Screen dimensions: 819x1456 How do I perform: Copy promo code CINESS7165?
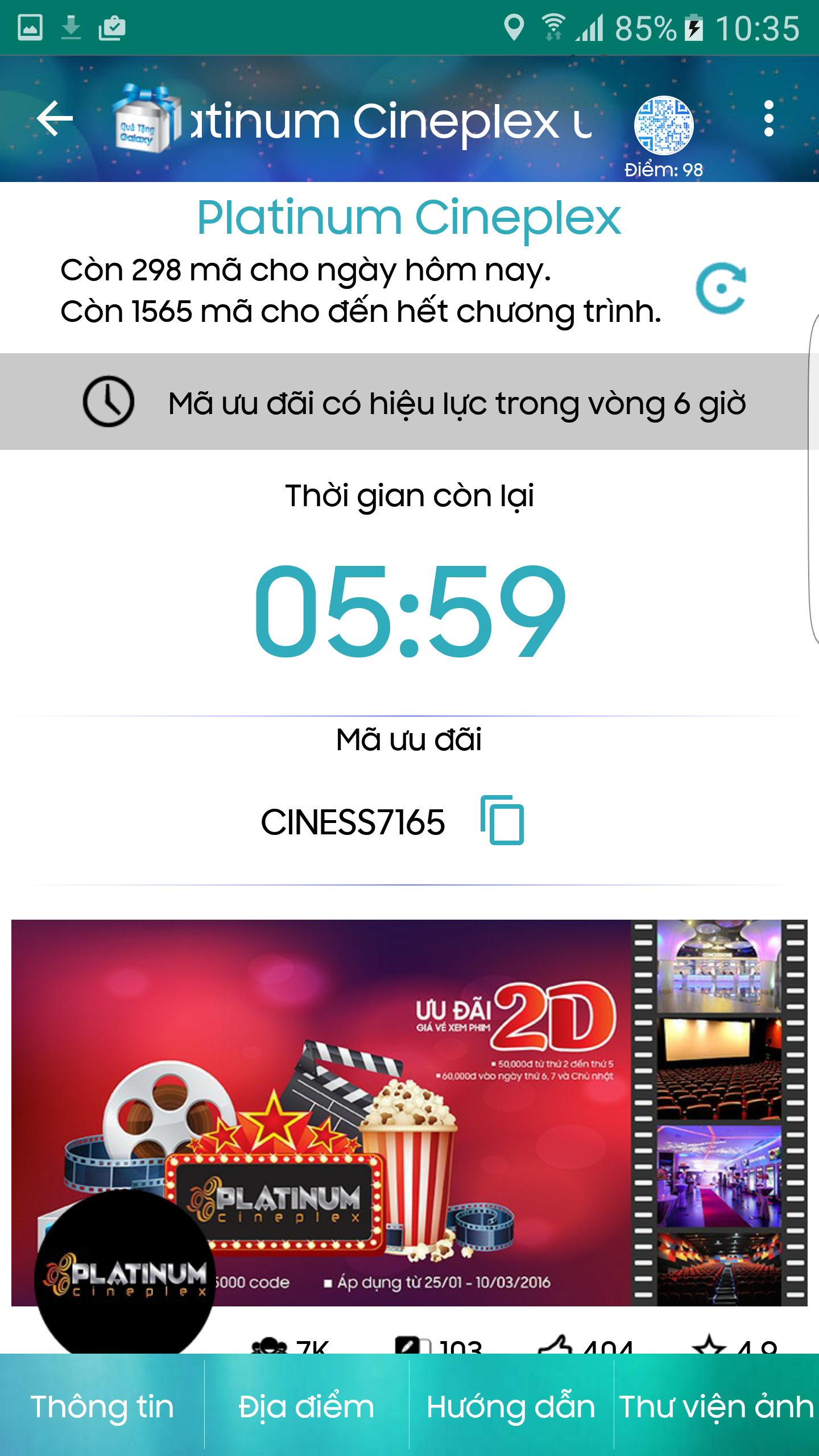(503, 820)
